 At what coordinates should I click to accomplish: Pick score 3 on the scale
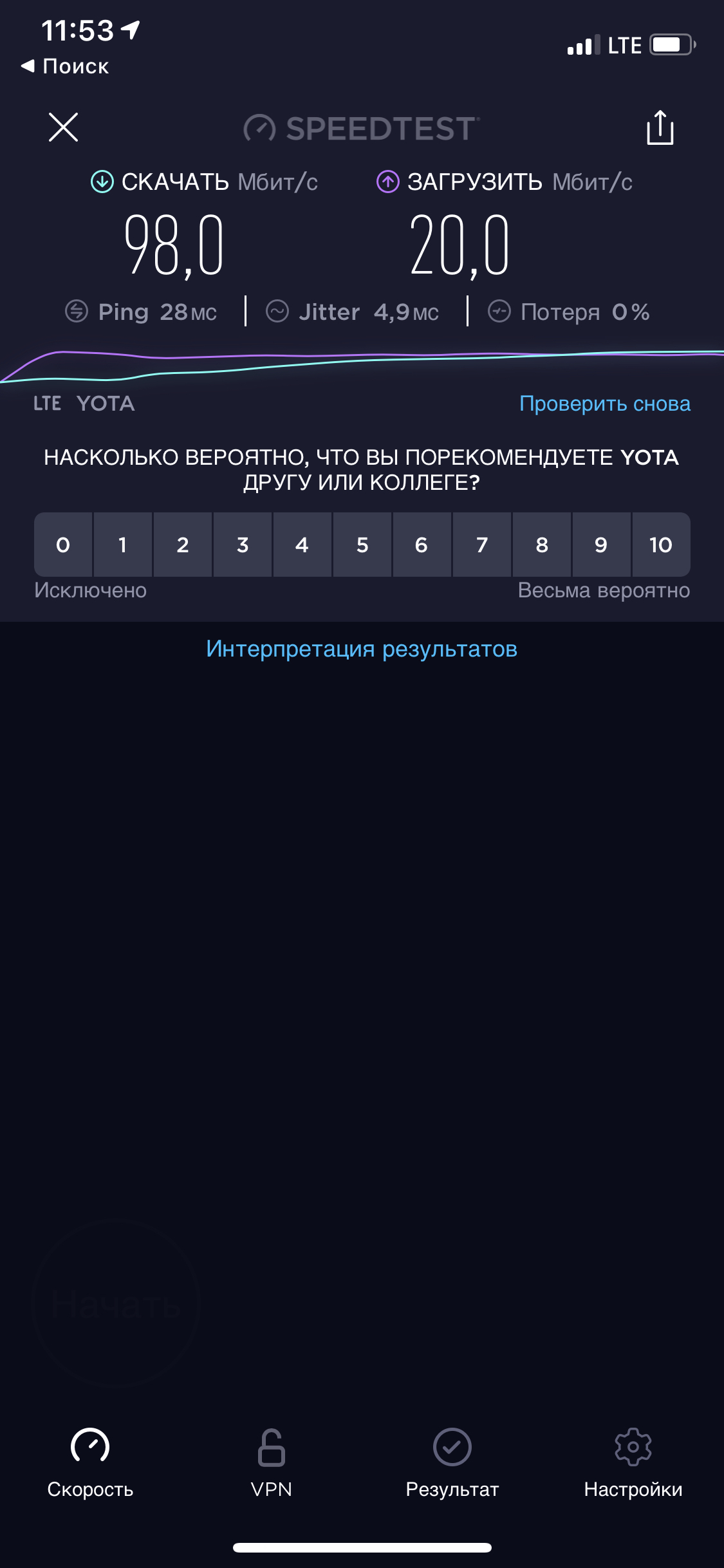coord(243,545)
